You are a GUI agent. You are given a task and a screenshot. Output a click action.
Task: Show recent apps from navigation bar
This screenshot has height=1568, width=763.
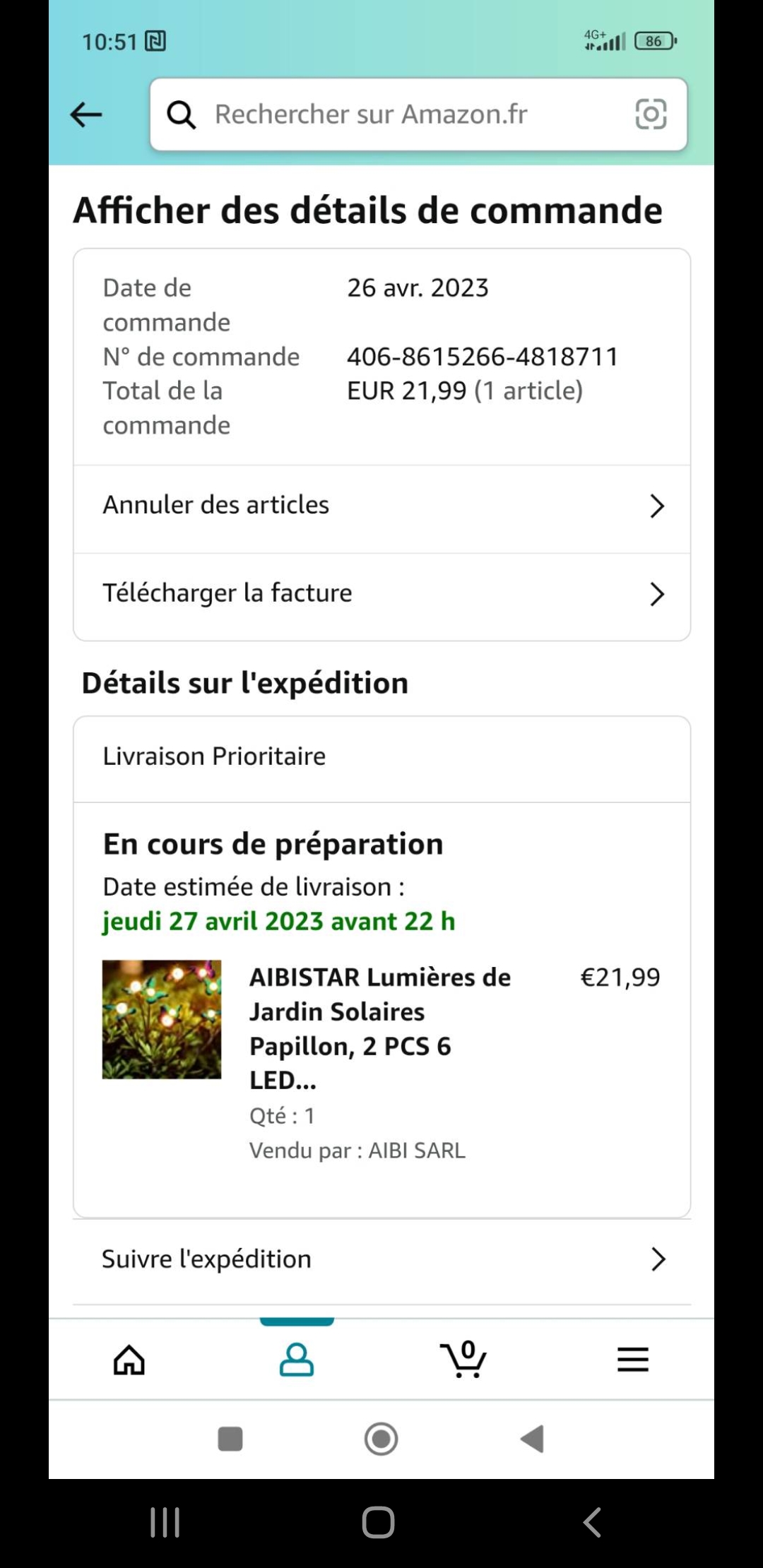165,1522
